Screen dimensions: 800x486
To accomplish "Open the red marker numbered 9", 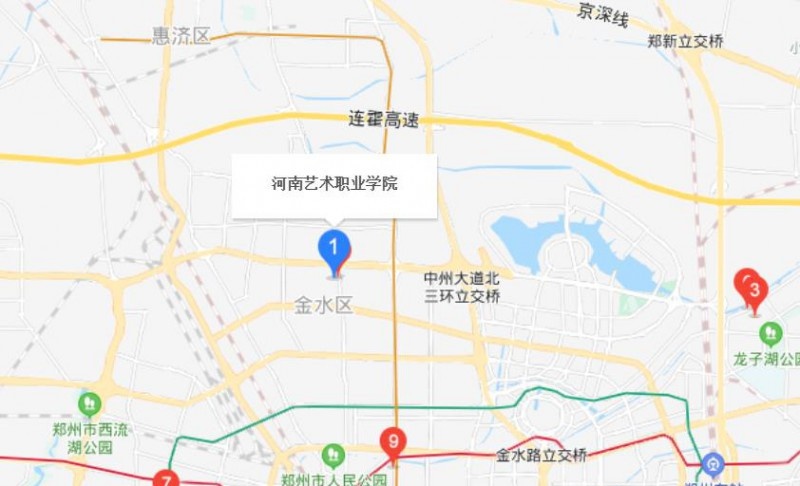I will [x=394, y=442].
